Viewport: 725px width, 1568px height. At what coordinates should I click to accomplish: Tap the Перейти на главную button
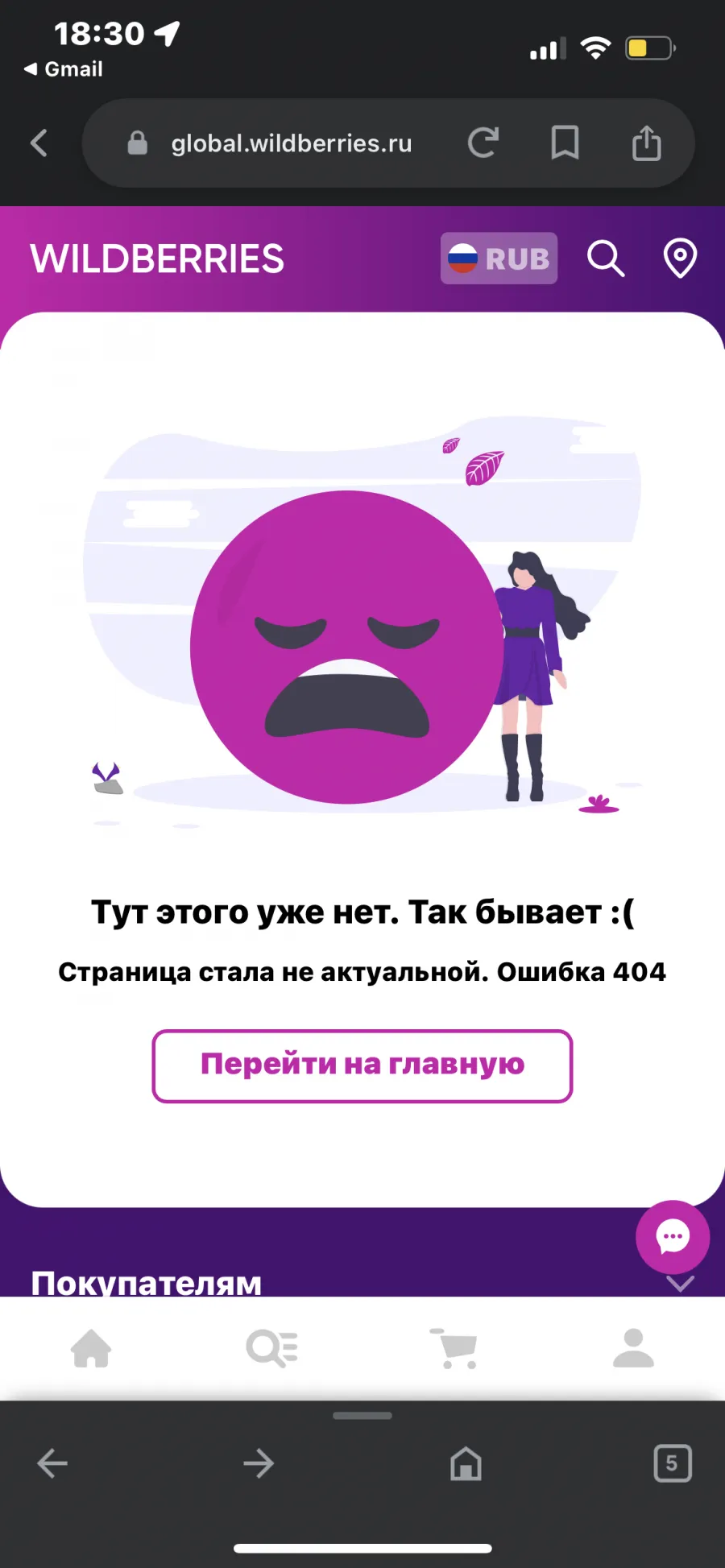coord(362,1065)
